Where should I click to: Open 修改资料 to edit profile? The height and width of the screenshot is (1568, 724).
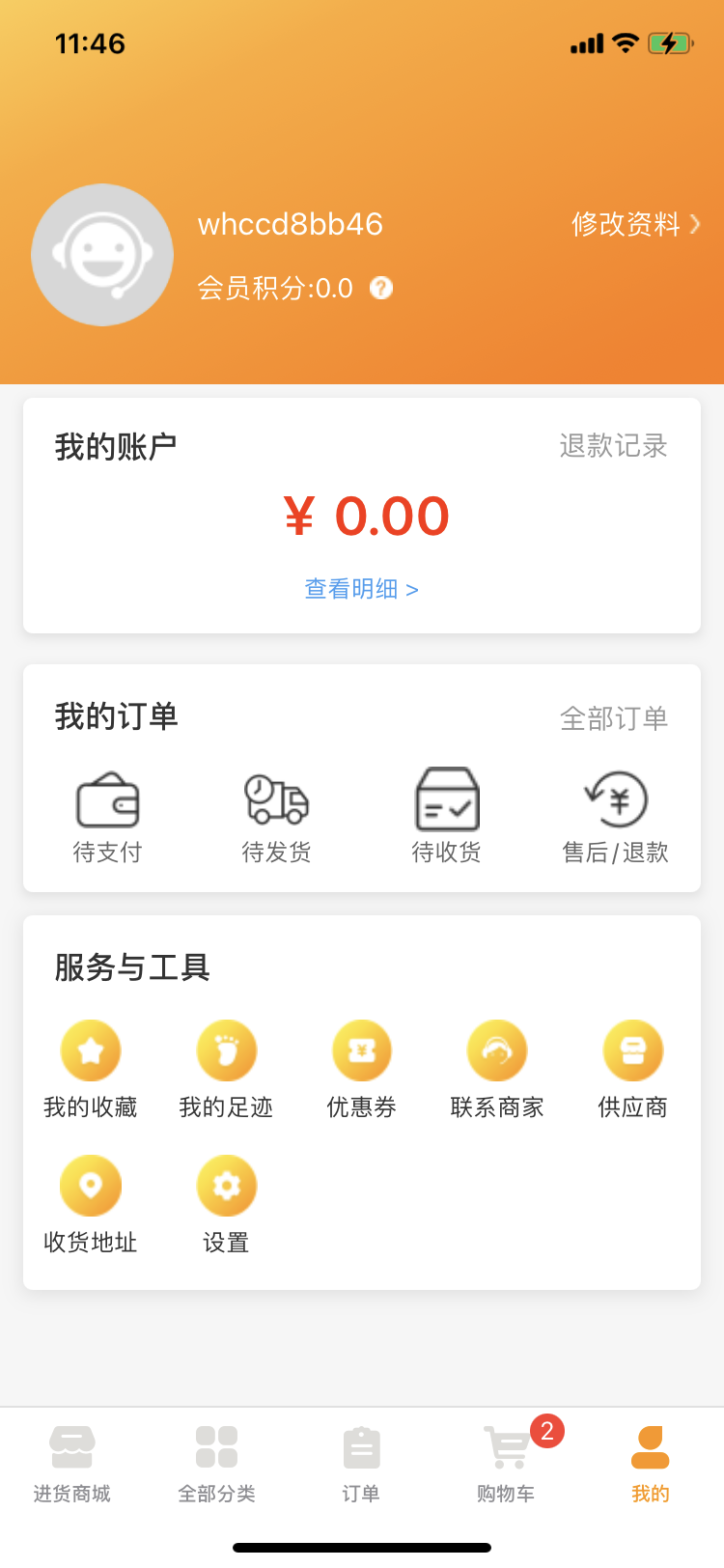(x=634, y=224)
